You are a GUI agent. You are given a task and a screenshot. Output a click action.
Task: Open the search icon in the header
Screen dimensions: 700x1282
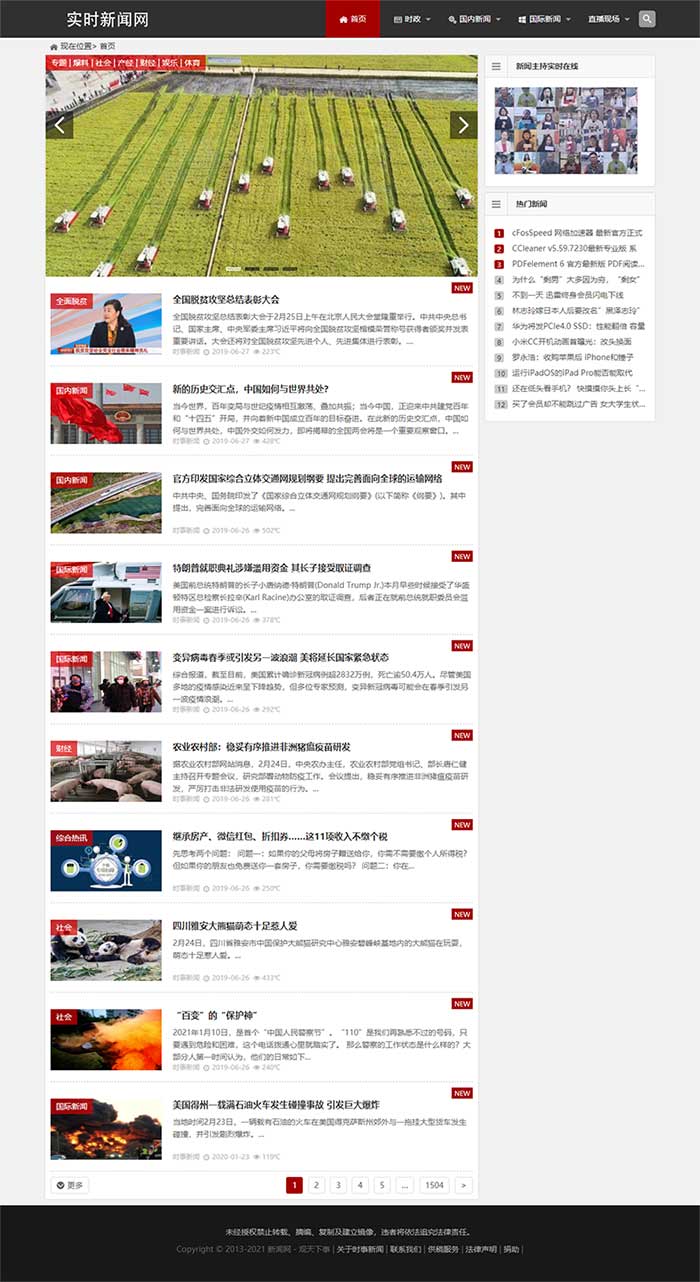pos(647,18)
